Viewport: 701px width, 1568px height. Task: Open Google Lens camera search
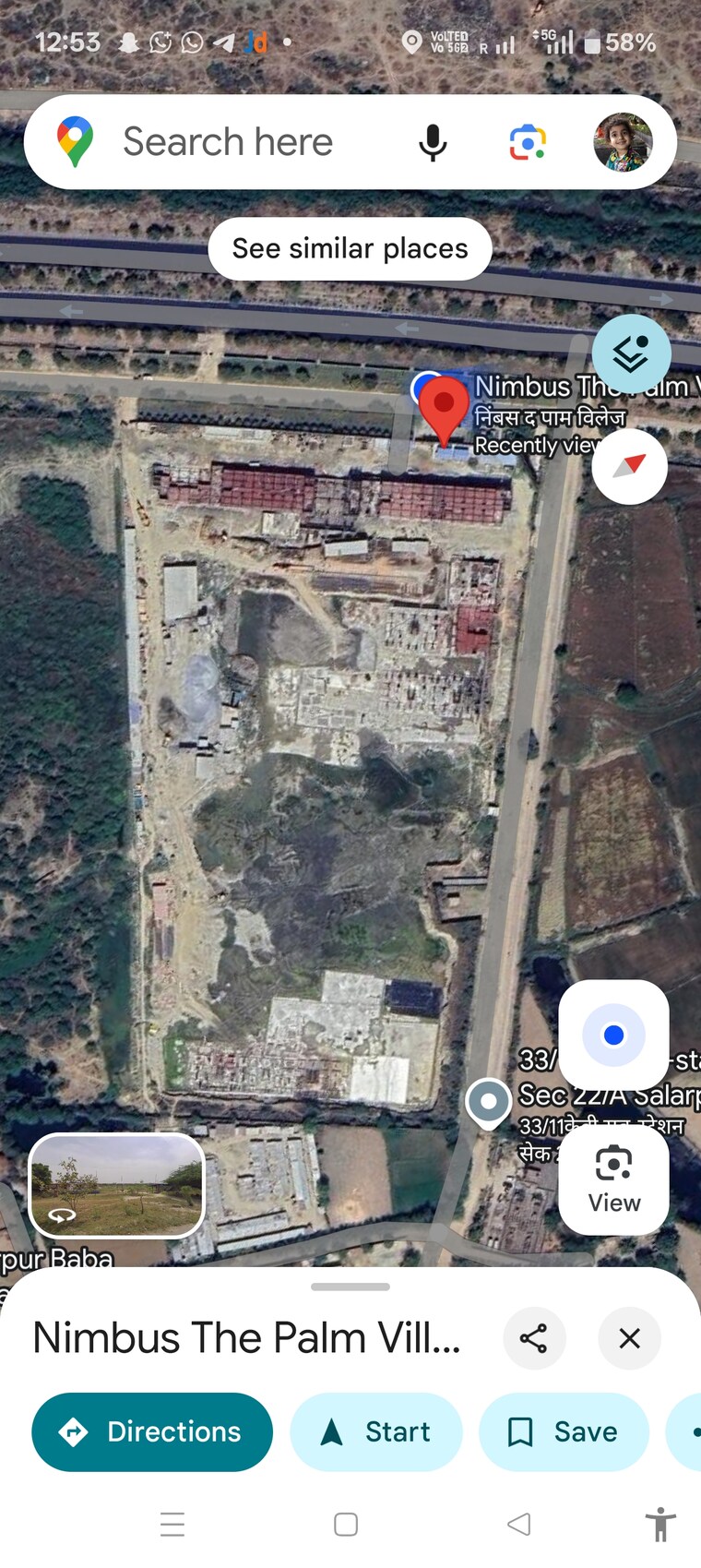click(x=528, y=143)
